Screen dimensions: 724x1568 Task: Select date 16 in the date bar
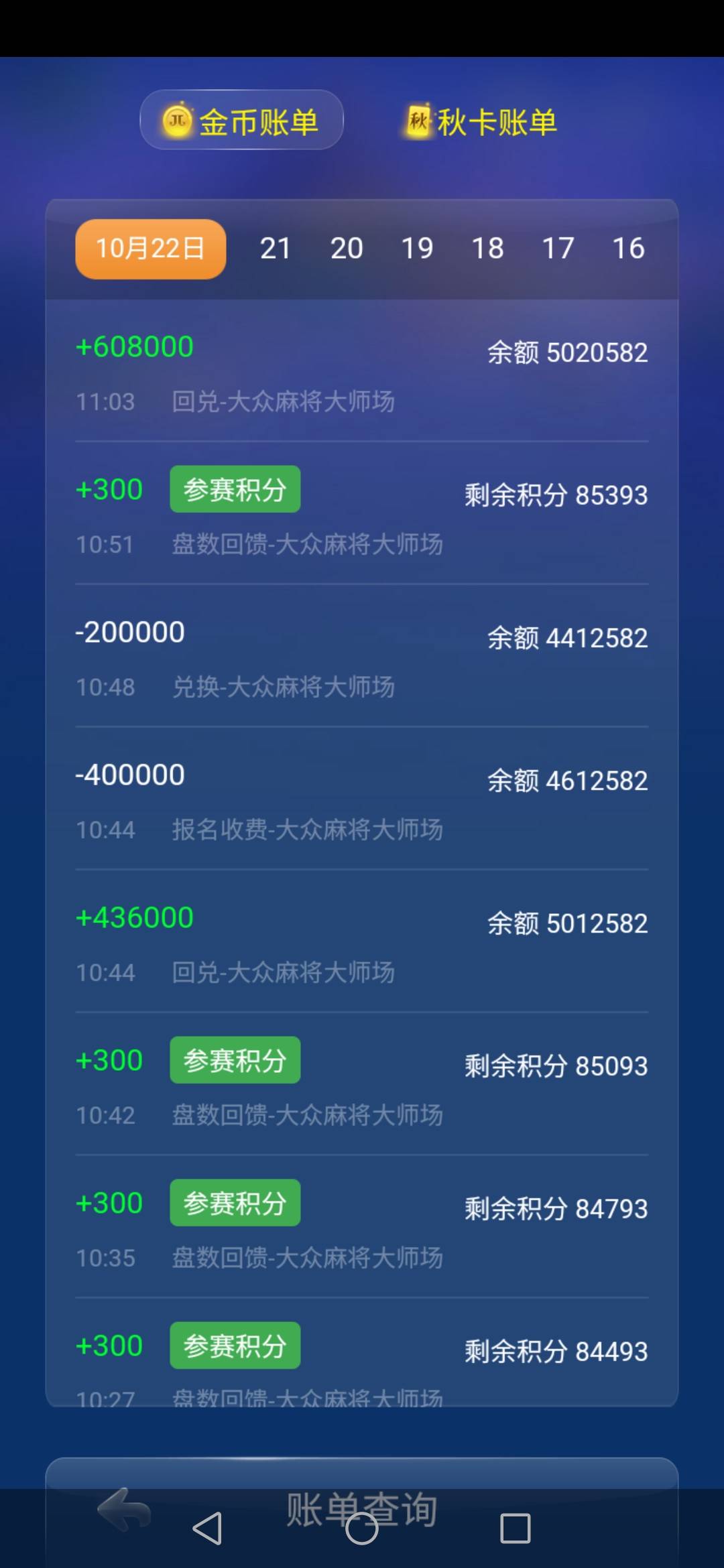point(628,248)
